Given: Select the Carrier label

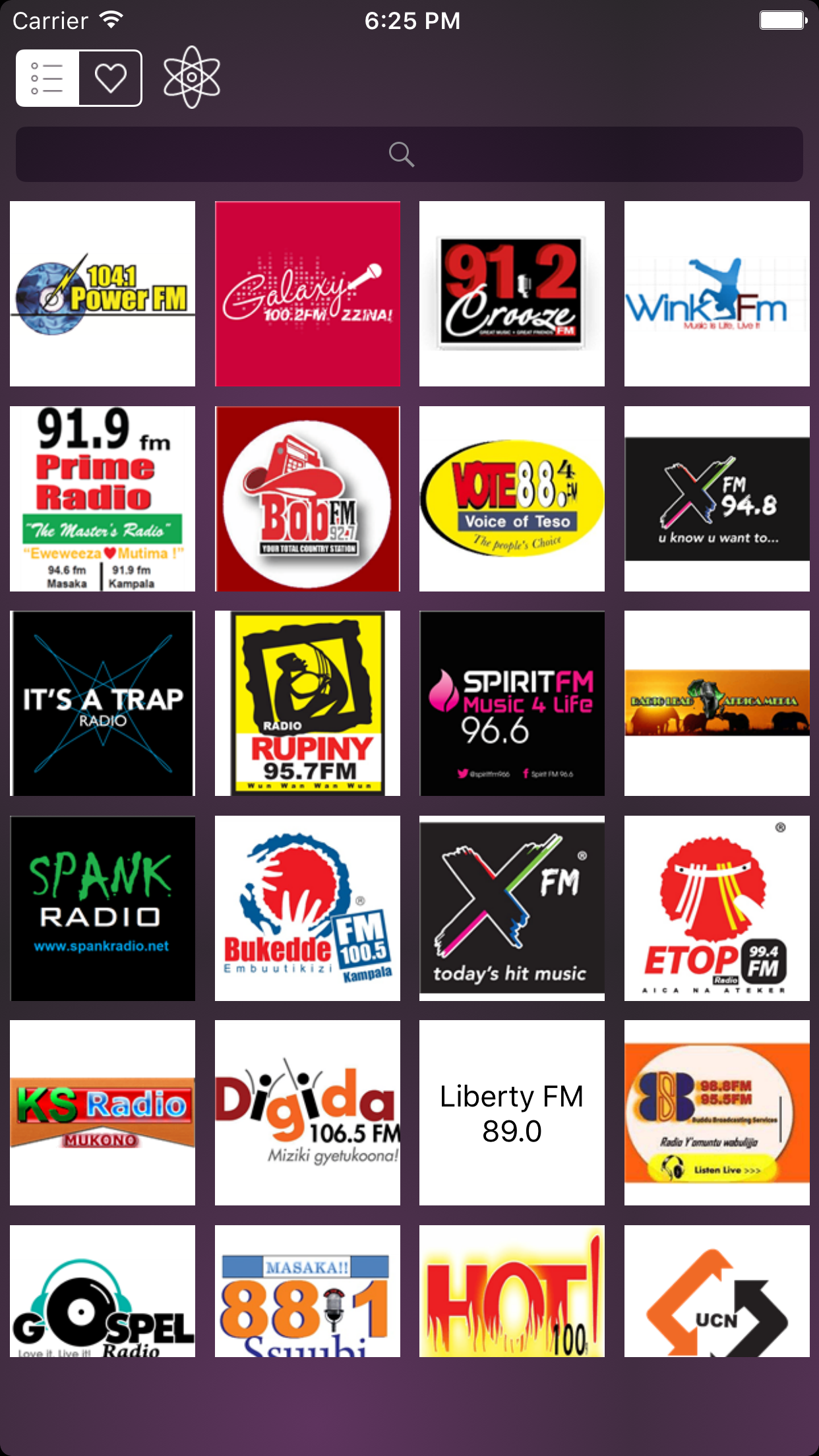Looking at the screenshot, I should pos(48,20).
